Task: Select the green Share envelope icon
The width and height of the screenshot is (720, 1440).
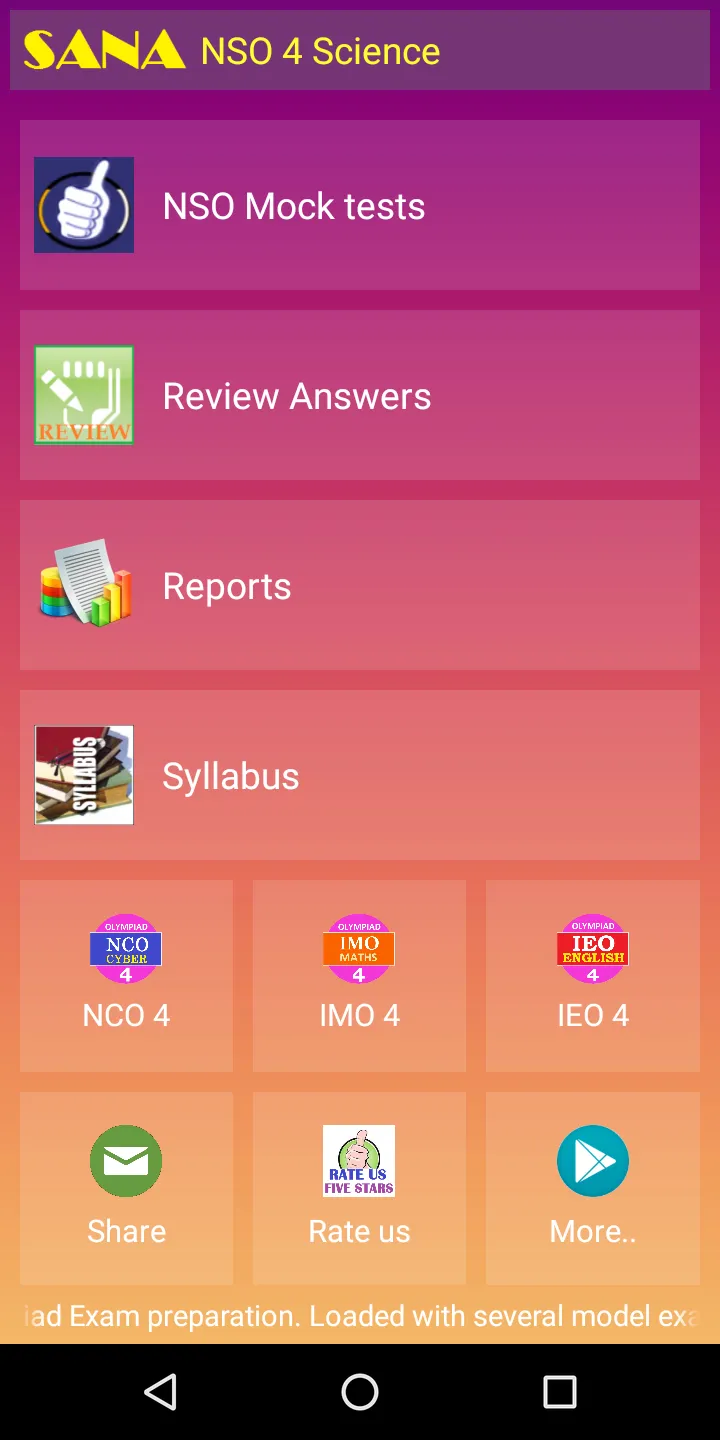Action: 126,1161
